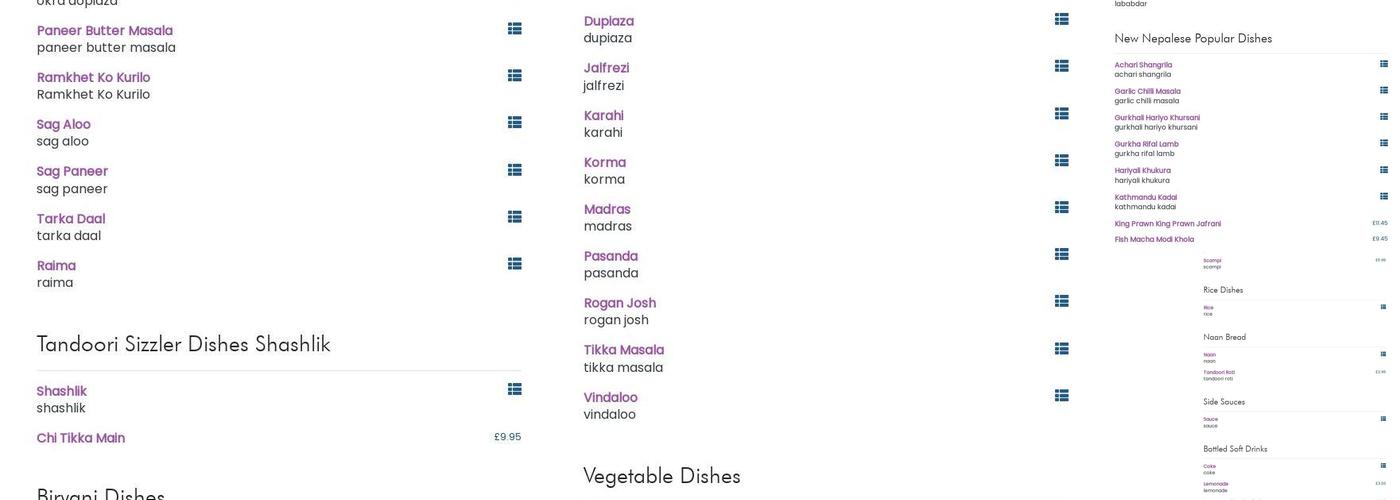Screen dimensions: 1400x500
Task: Open the Dupiaza dish options
Action: point(1061,20)
